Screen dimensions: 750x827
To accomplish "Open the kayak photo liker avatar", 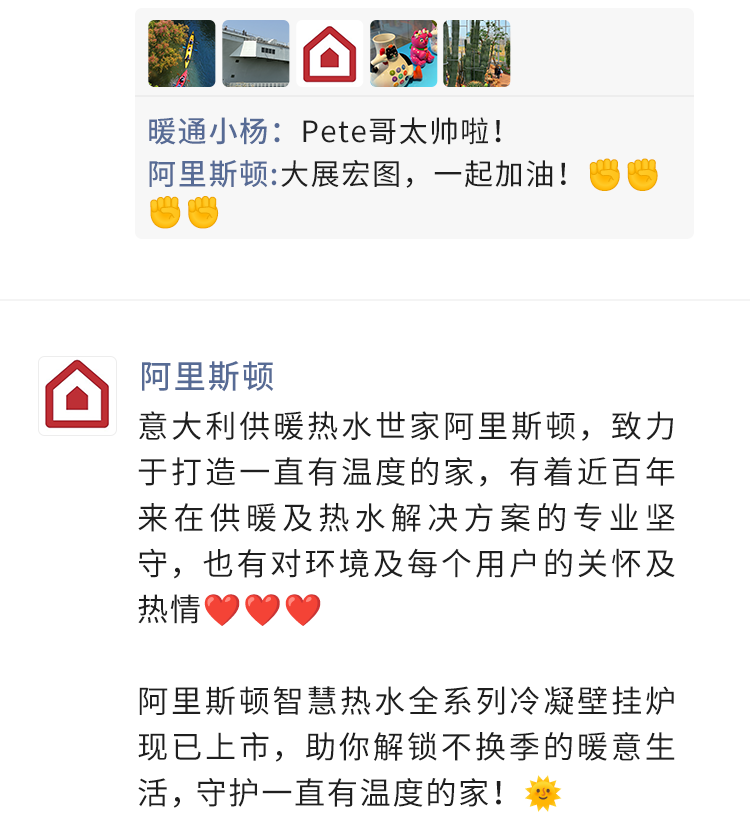I will pyautogui.click(x=181, y=53).
